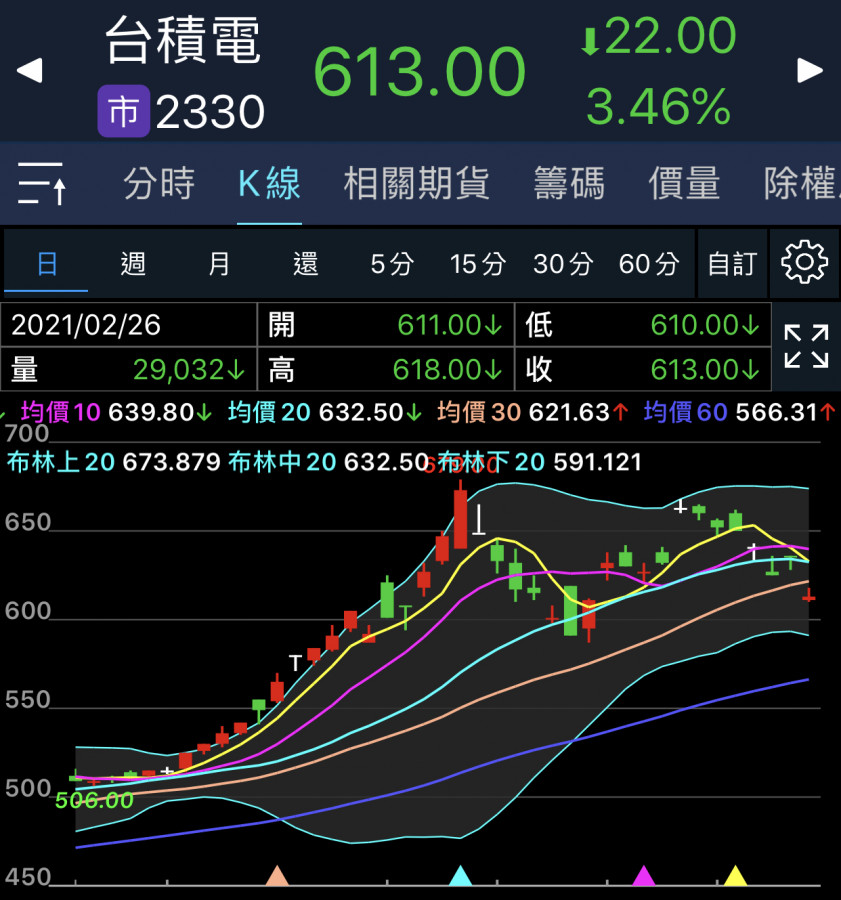The image size is (841, 900).
Task: Open the 自訂 custom period option
Action: pyautogui.click(x=732, y=264)
